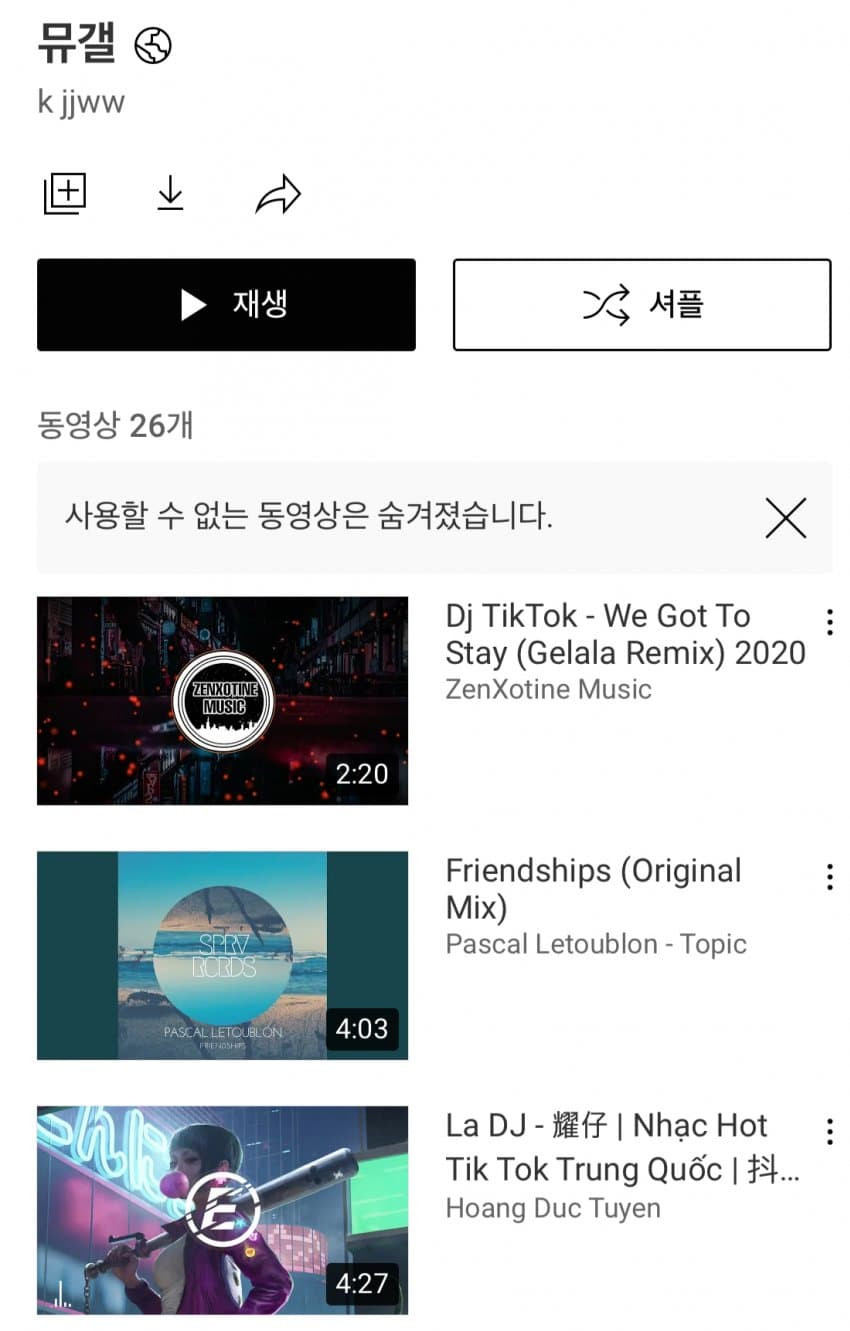The width and height of the screenshot is (850, 1331).
Task: Open the k jjww channel
Action: click(81, 102)
